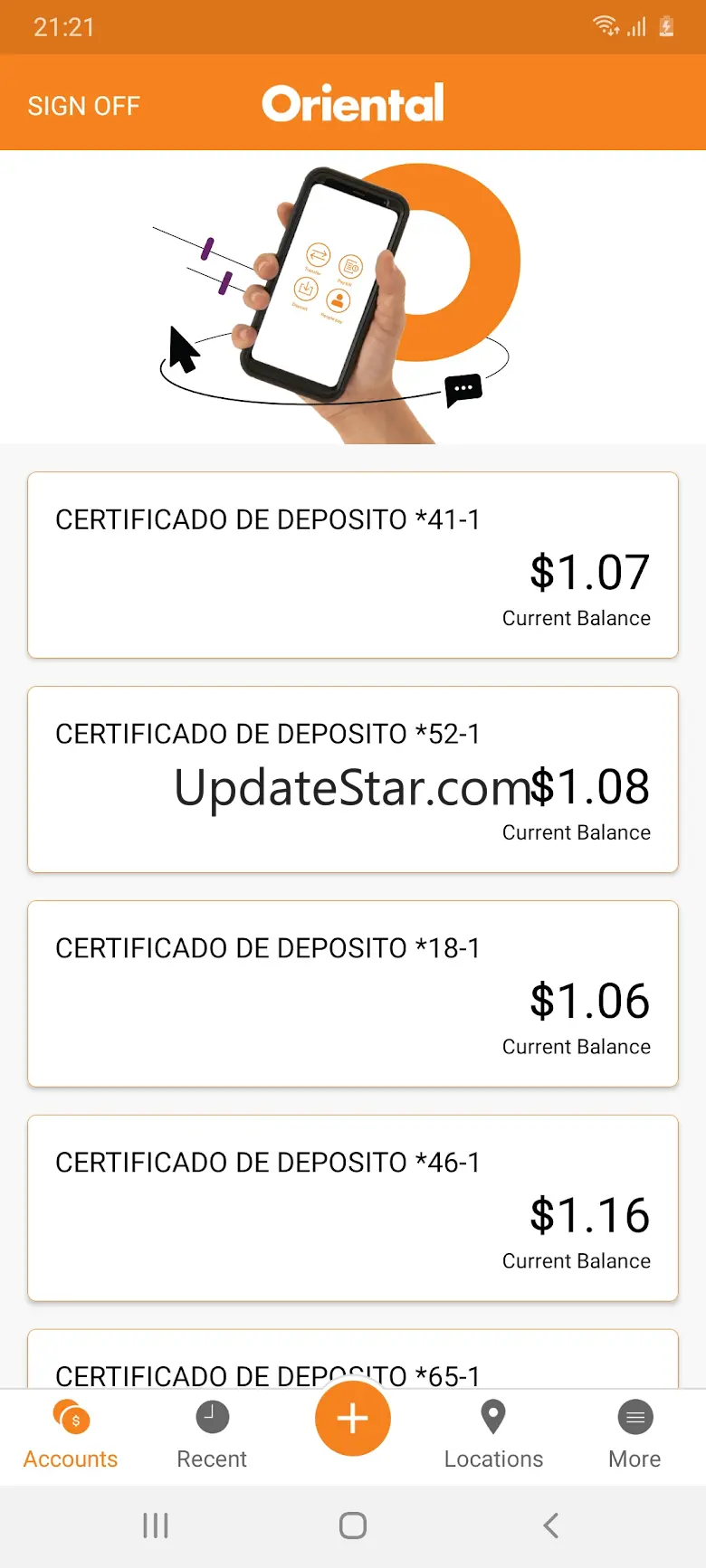The height and width of the screenshot is (1568, 706).
Task: Open Certificado de Deposito *41-1 account
Action: point(353,565)
